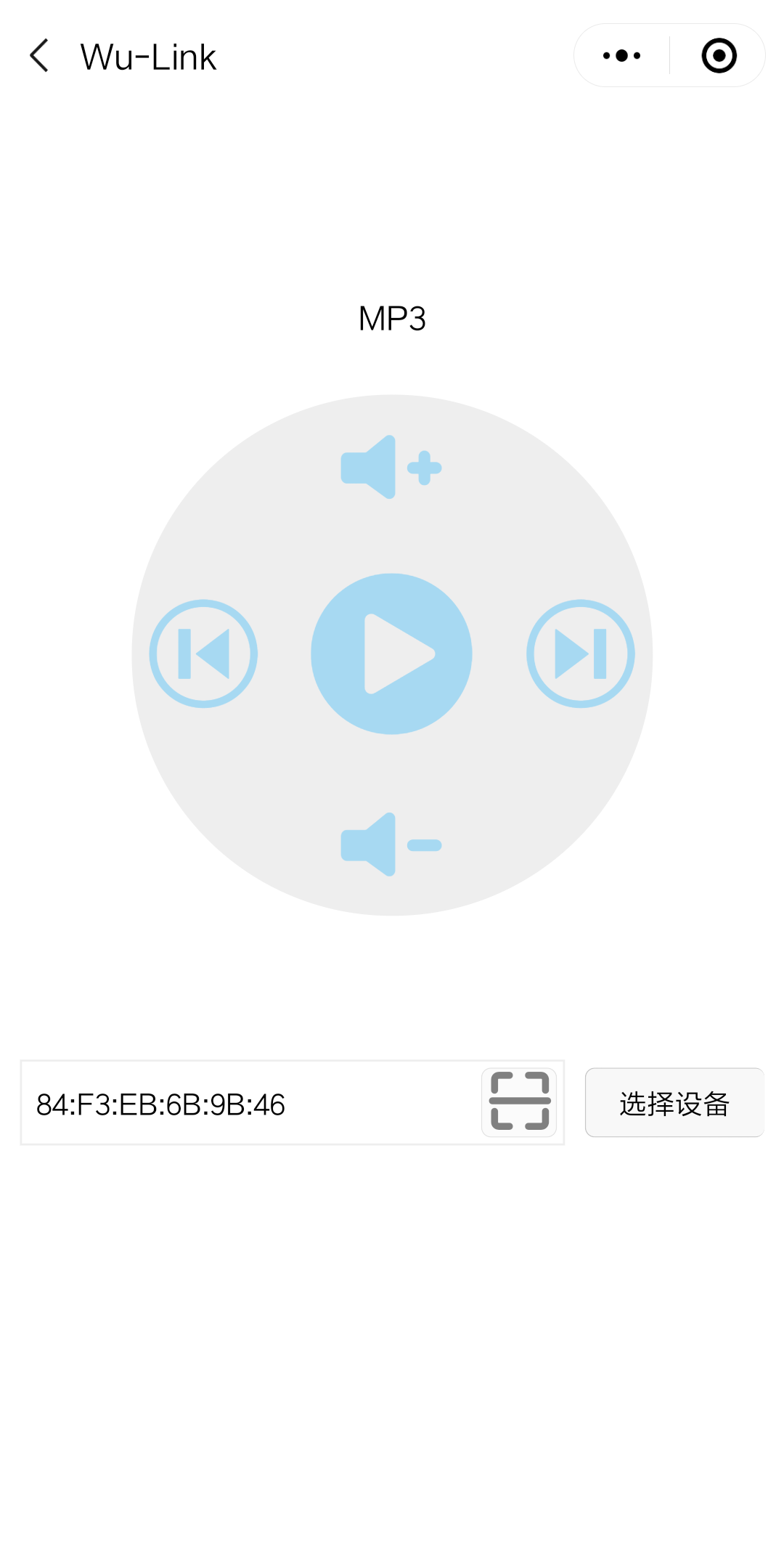Image resolution: width=784 pixels, height=1559 pixels.
Task: Edit the device MAC address field
Action: click(x=250, y=1104)
